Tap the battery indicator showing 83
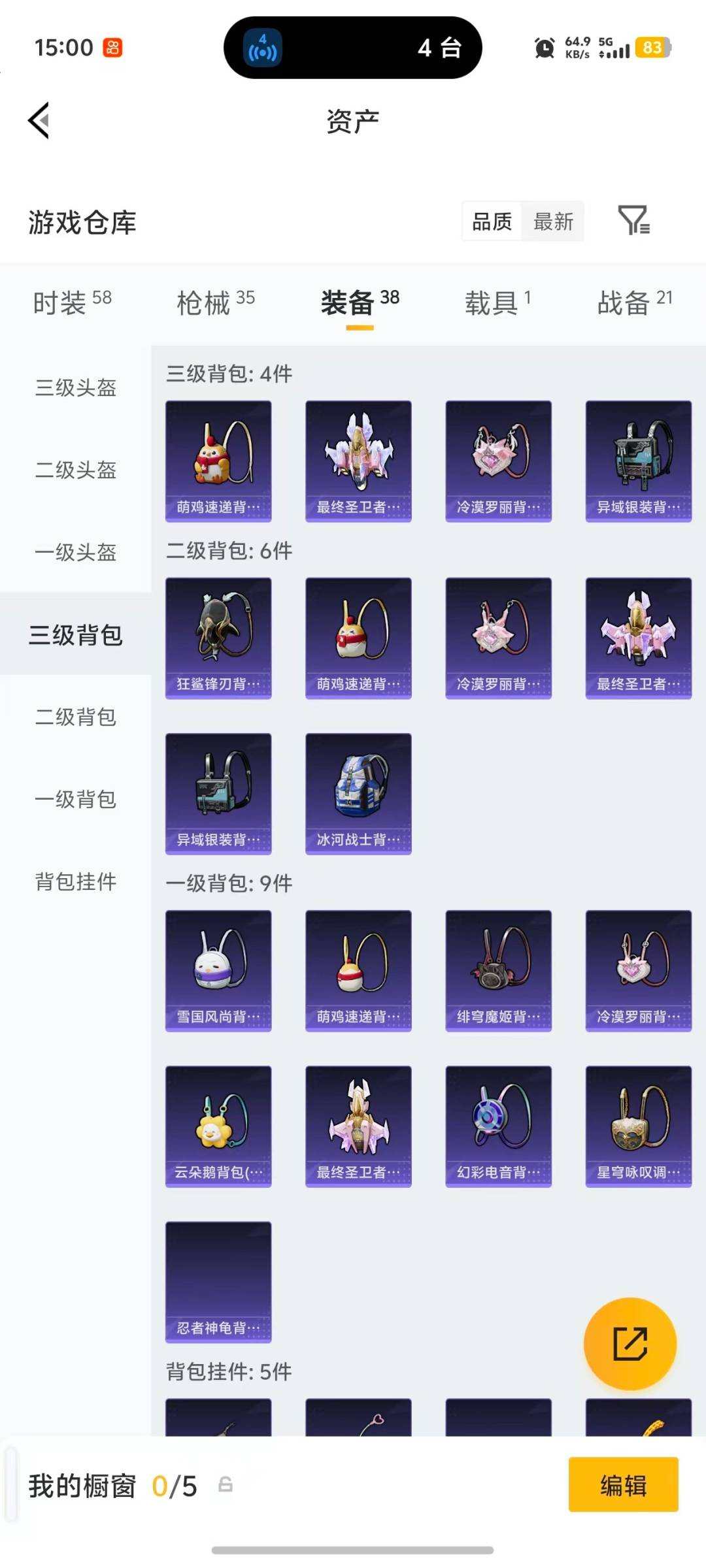Image resolution: width=706 pixels, height=1568 pixels. click(653, 48)
